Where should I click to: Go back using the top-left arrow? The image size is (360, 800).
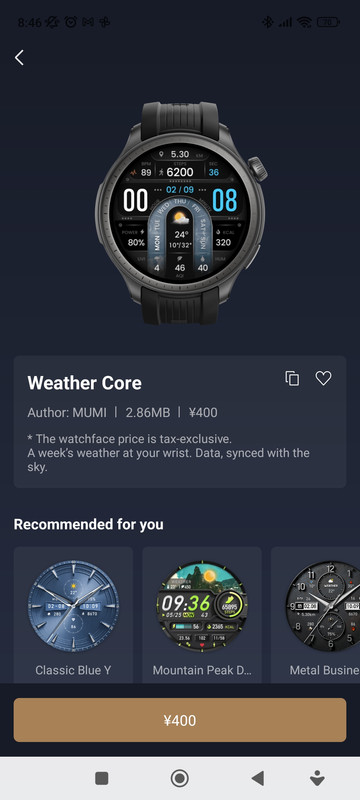[x=19, y=58]
